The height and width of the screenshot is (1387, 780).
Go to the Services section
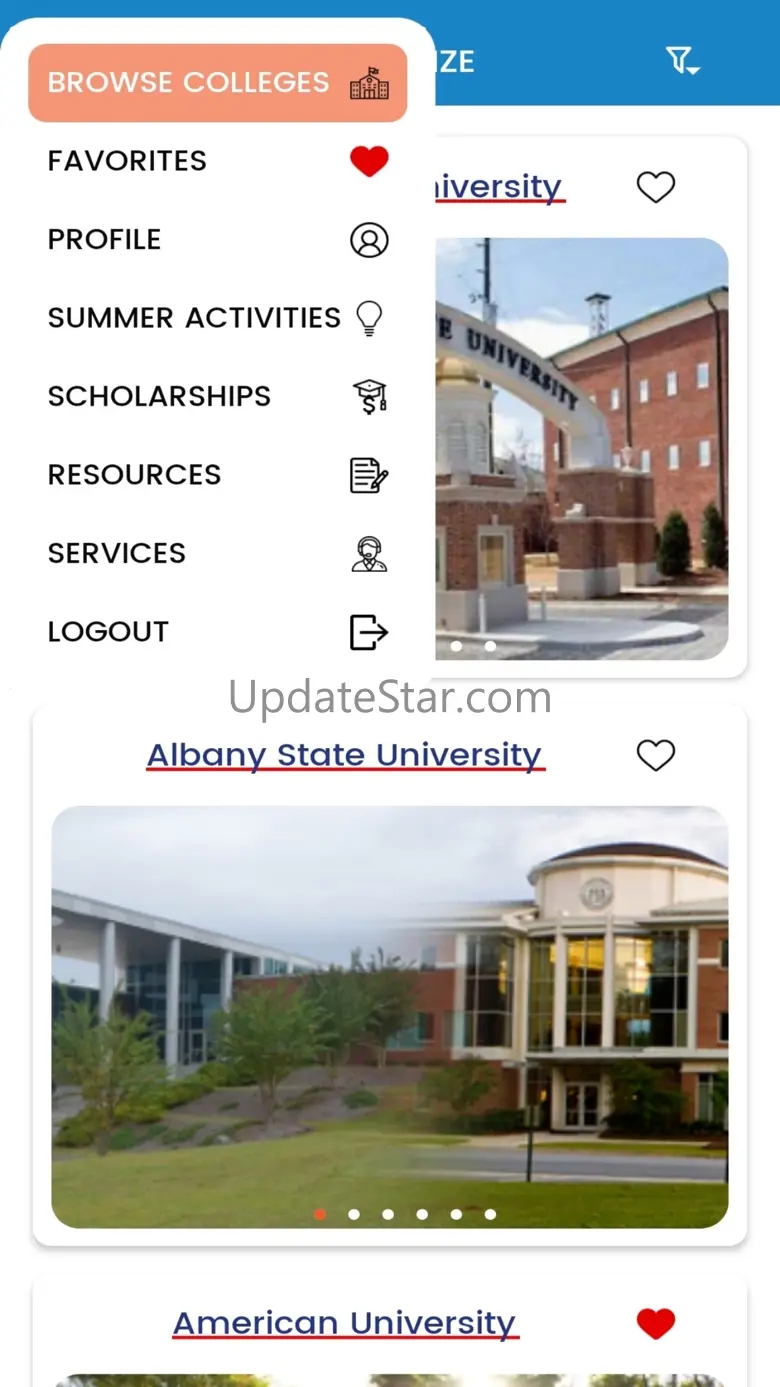pos(217,553)
